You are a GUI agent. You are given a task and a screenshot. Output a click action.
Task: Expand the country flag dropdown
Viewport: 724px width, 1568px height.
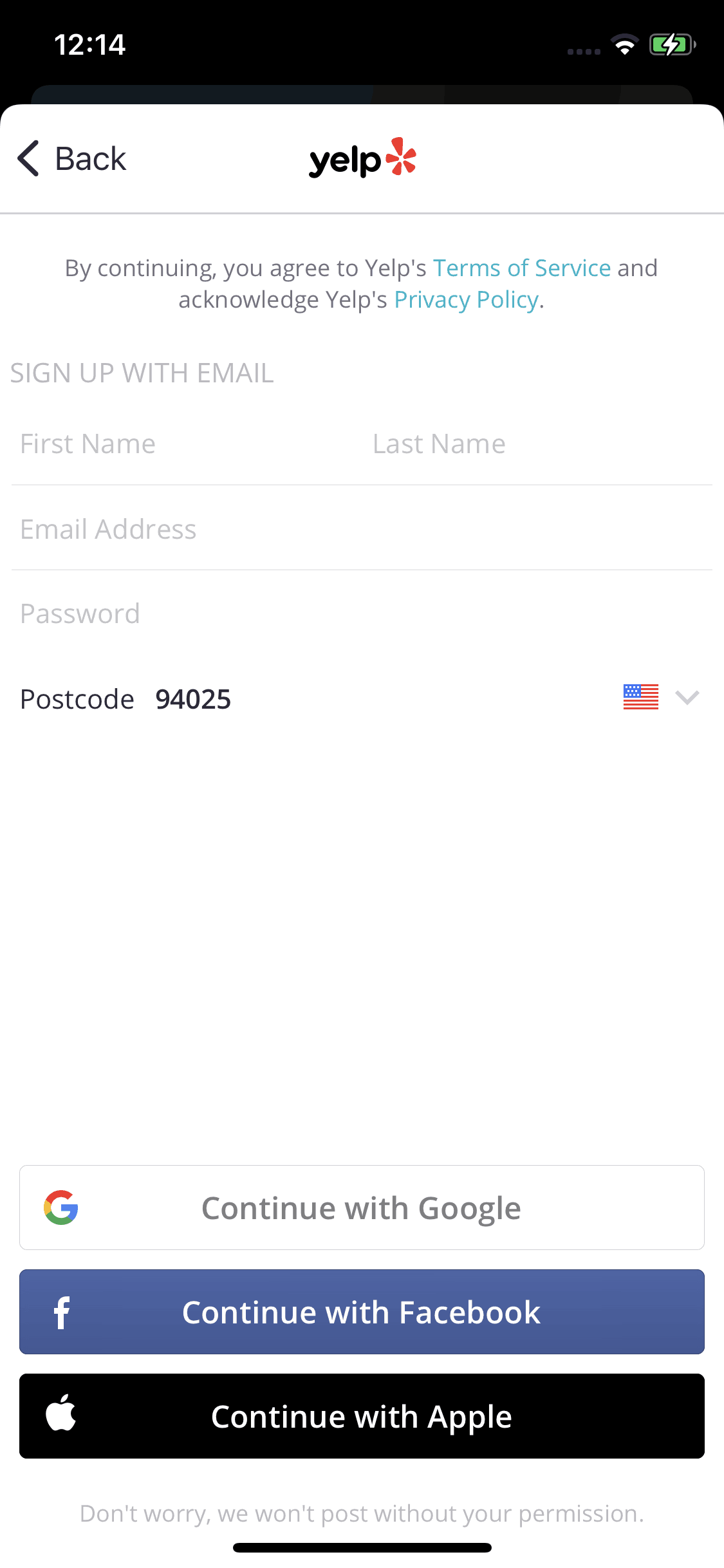click(x=662, y=697)
